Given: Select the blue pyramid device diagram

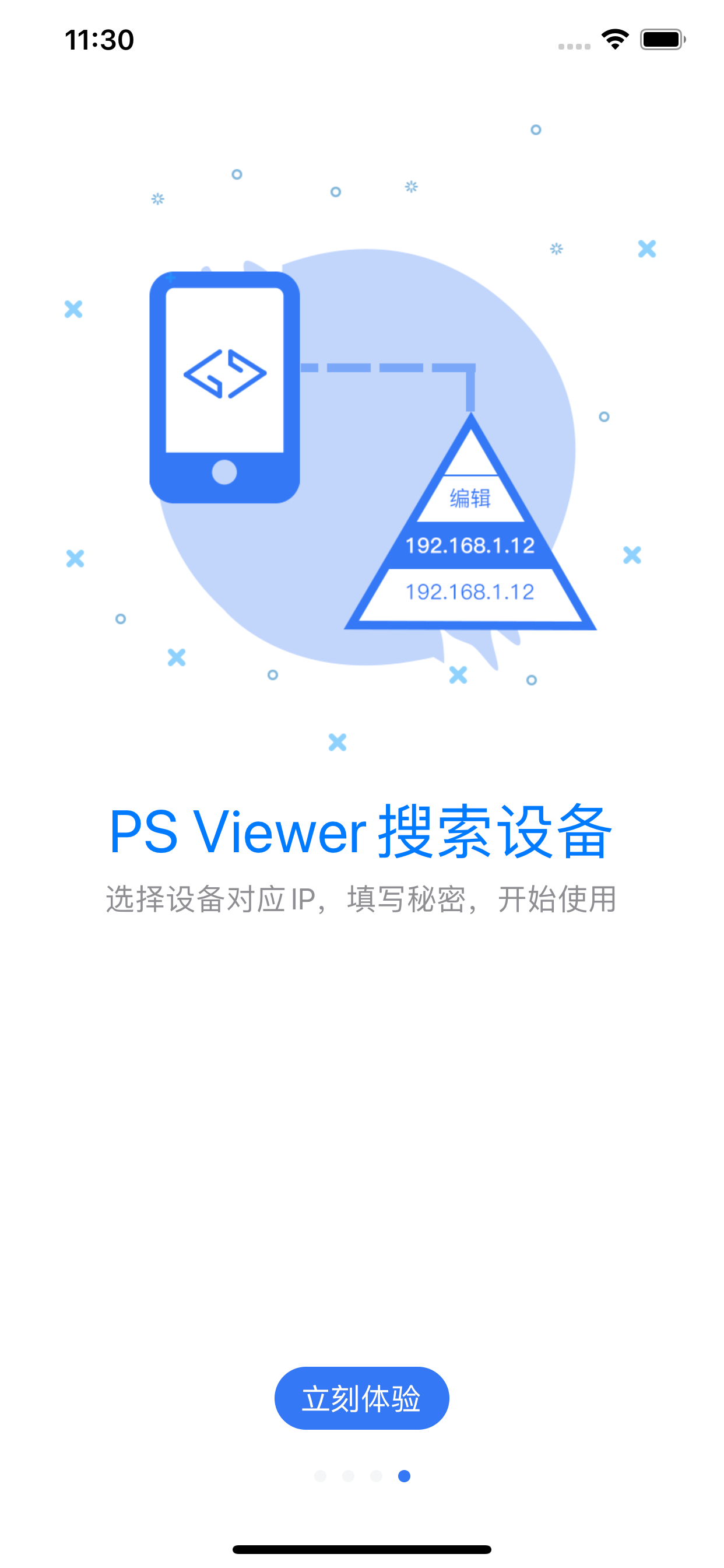Looking at the screenshot, I should 472,542.
